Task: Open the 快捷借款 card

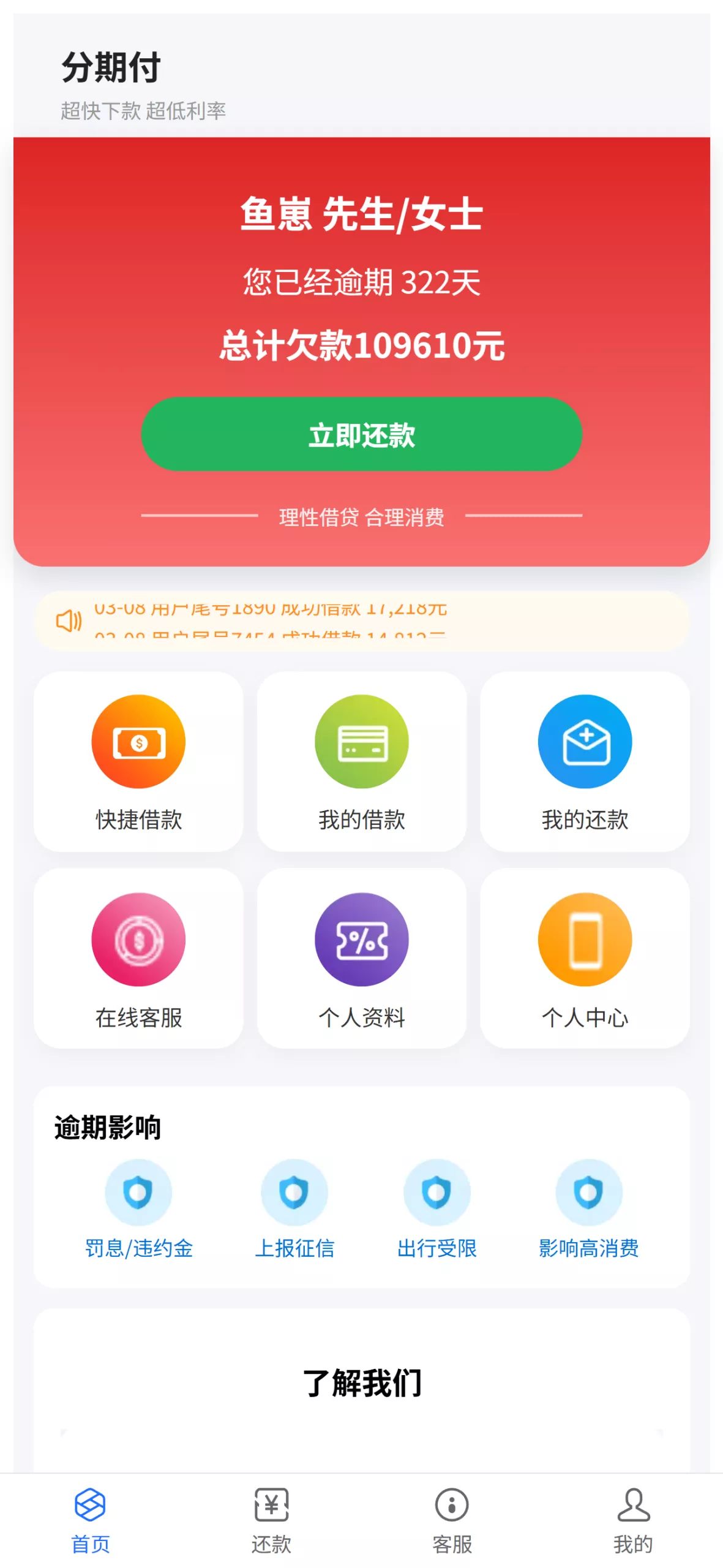Action: (138, 761)
